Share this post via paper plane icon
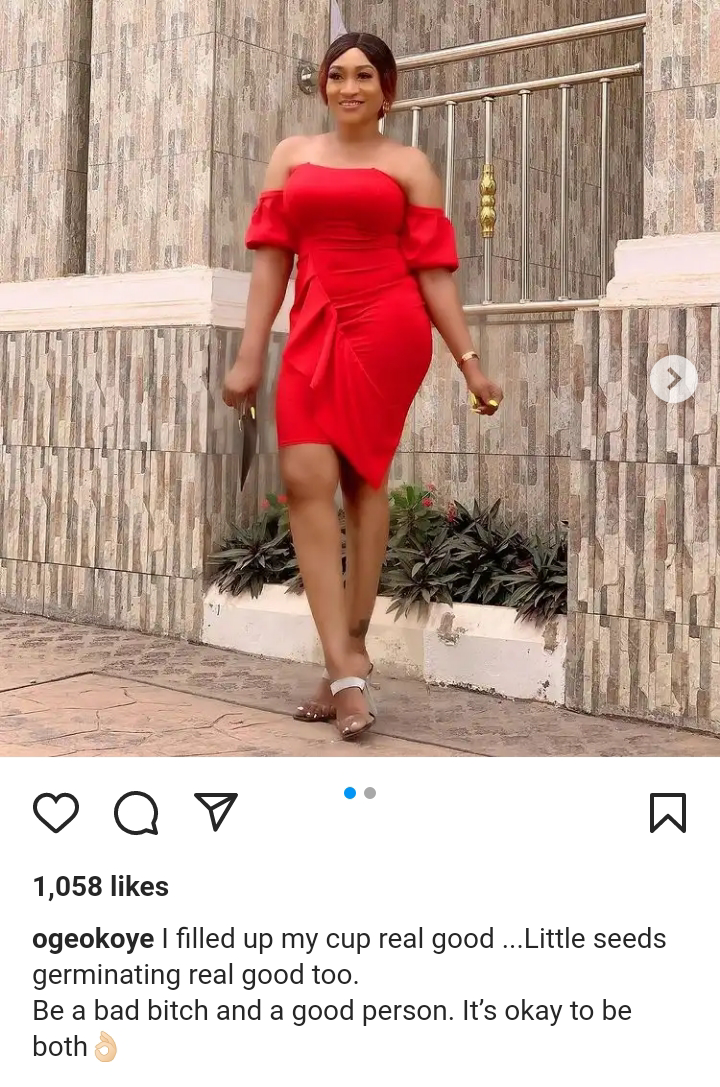720x1087 pixels. pos(215,812)
